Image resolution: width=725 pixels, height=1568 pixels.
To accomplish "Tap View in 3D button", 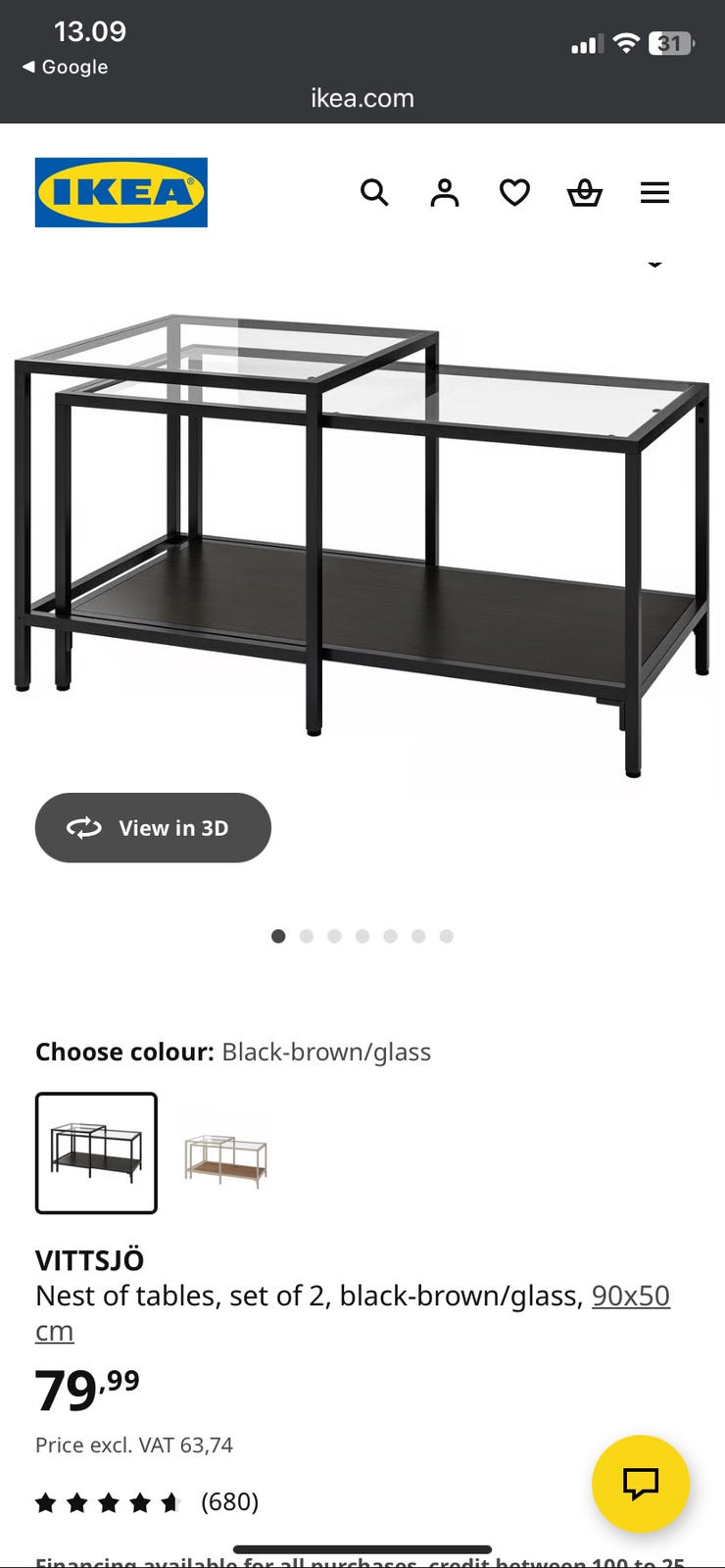I will pyautogui.click(x=153, y=828).
